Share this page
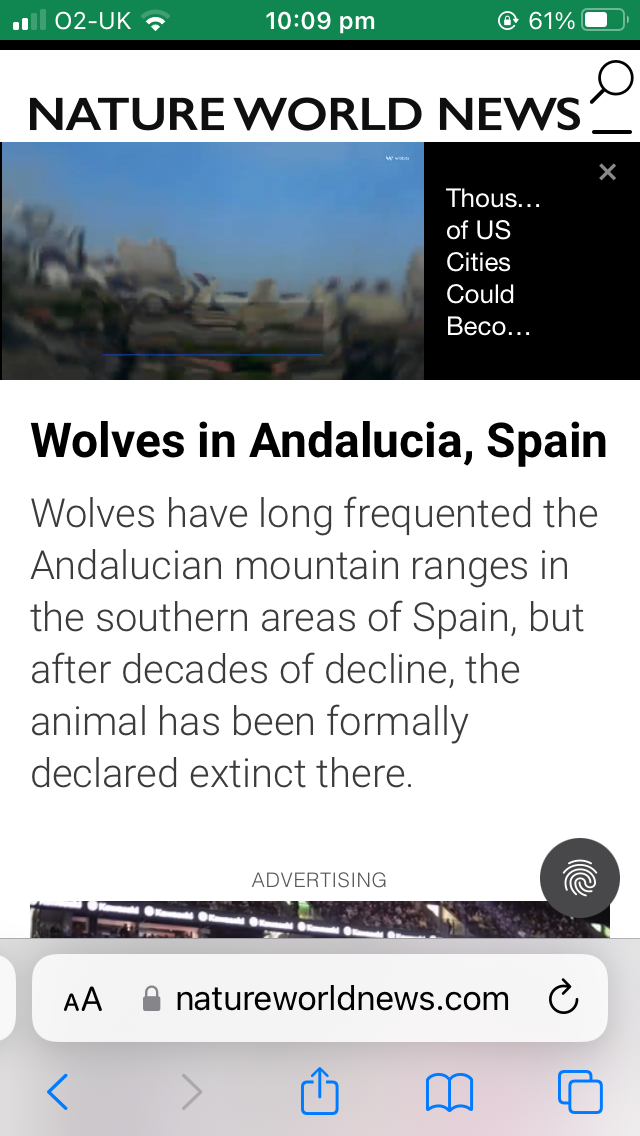 pyautogui.click(x=320, y=1088)
